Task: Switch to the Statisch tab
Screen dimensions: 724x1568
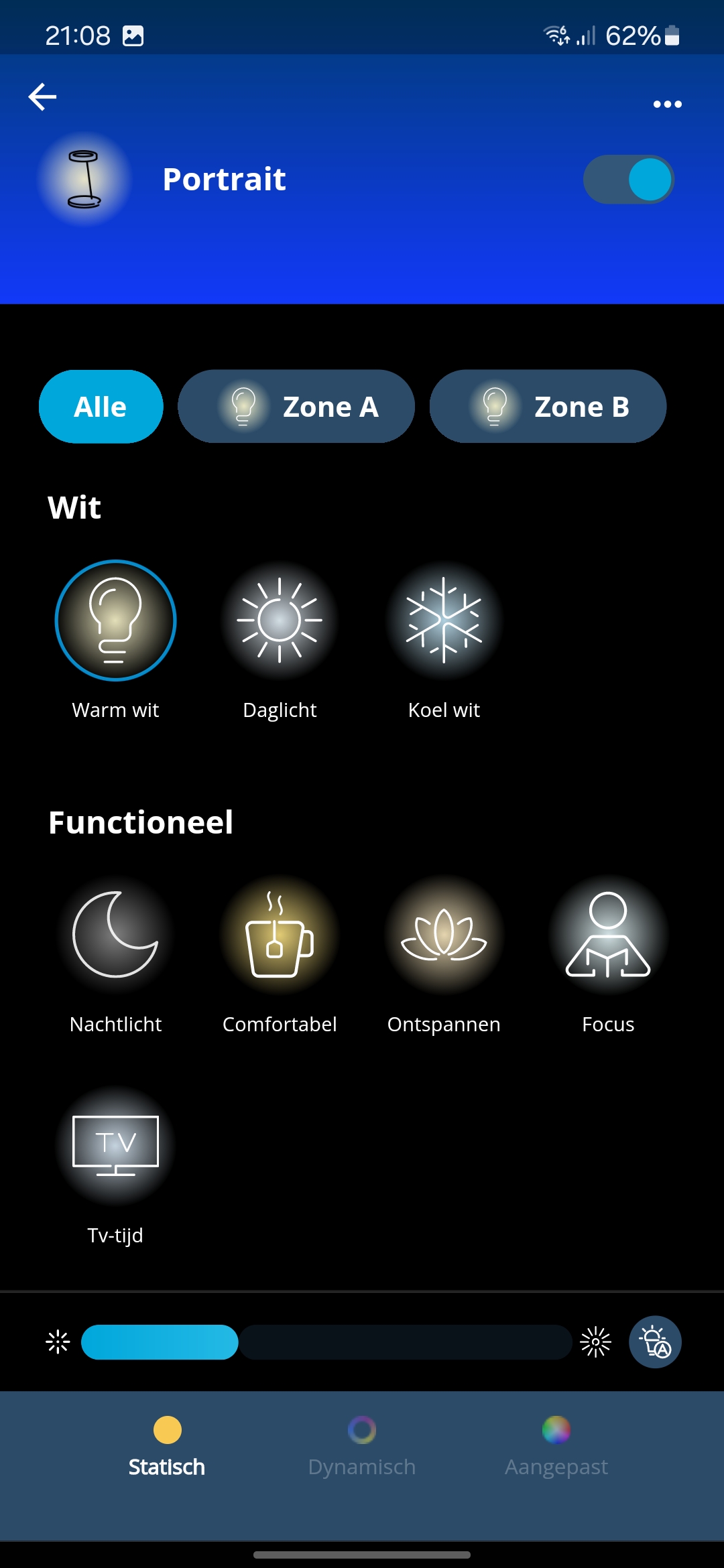Action: pyautogui.click(x=167, y=1447)
